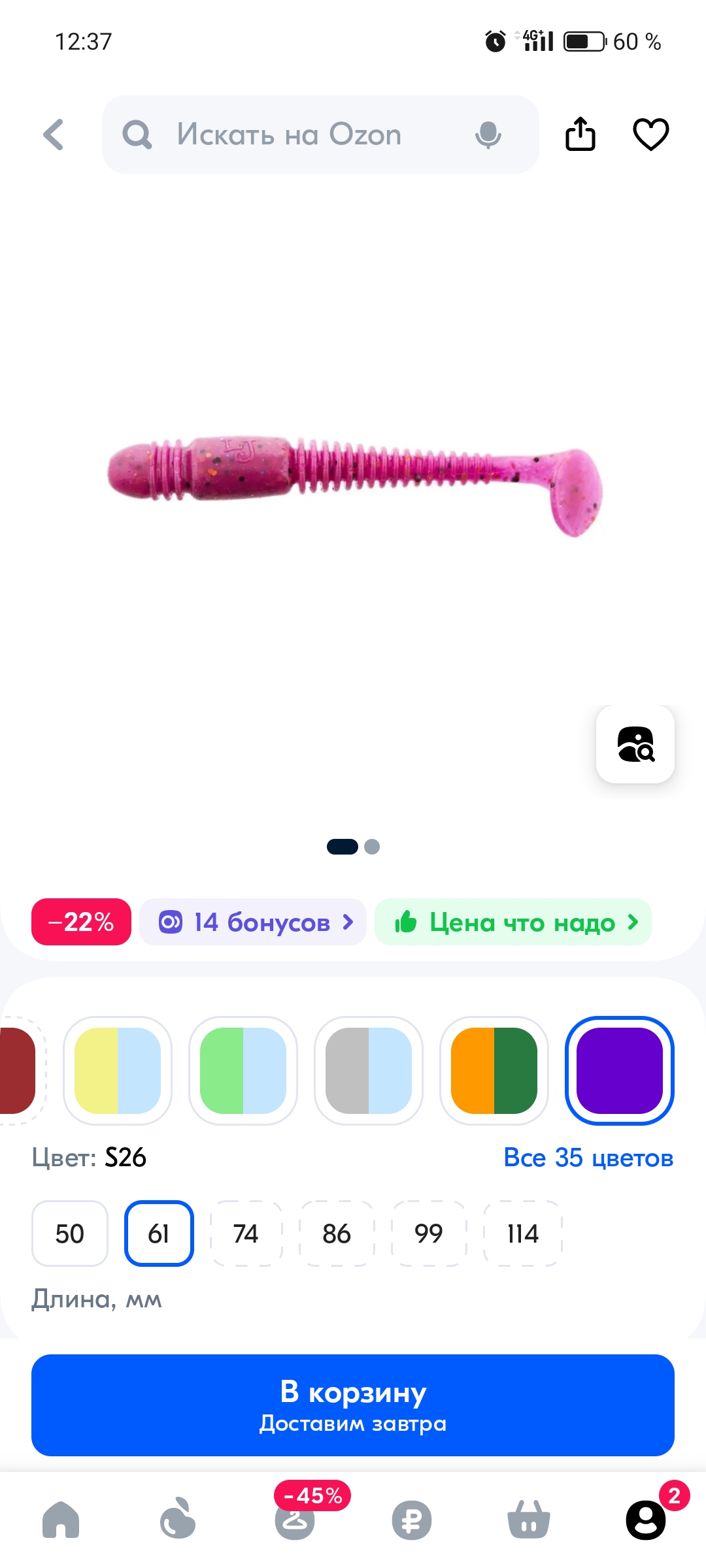Select the green and light-blue color swatch

(x=243, y=1071)
